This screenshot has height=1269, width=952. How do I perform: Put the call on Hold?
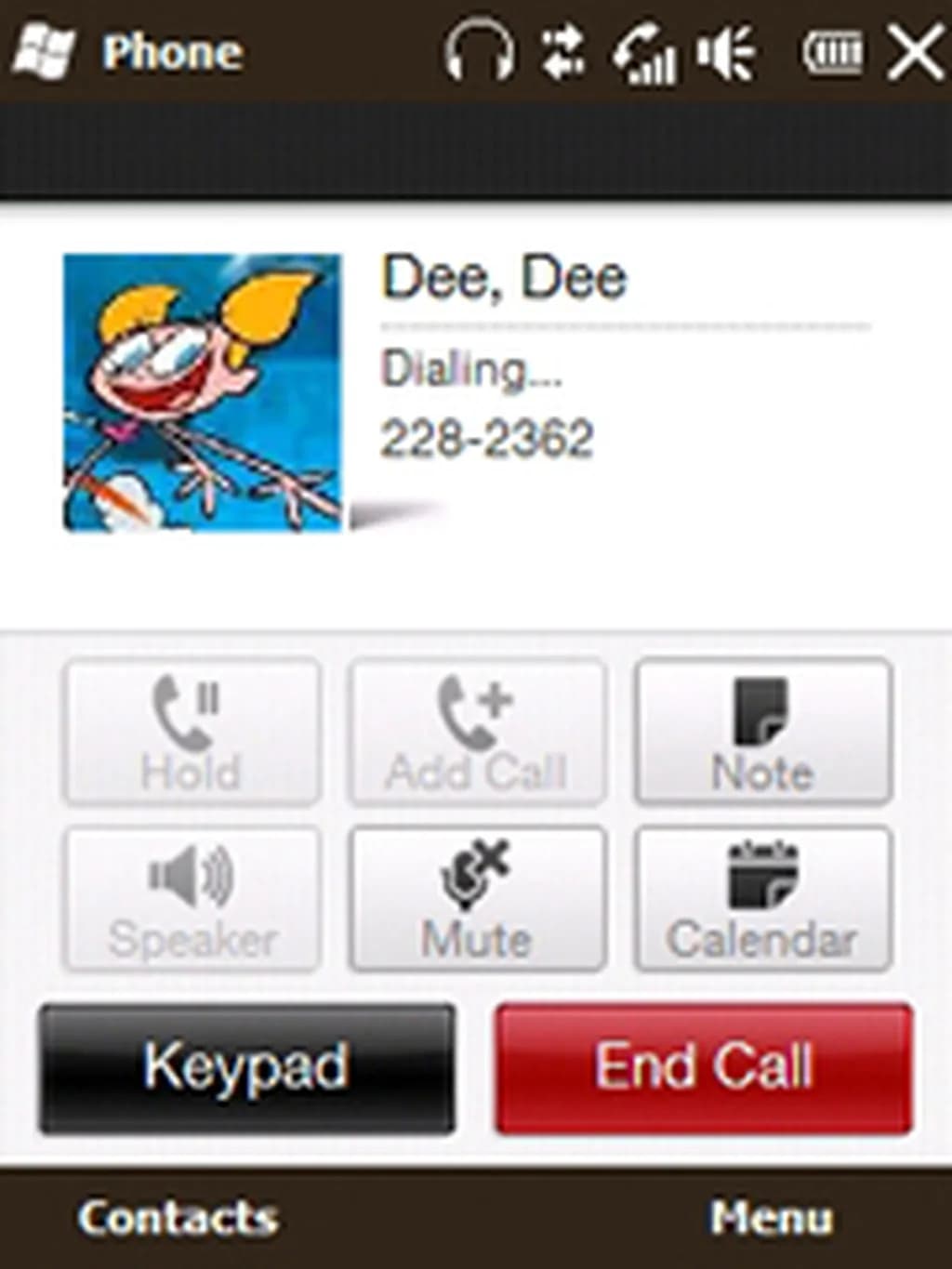(192, 732)
